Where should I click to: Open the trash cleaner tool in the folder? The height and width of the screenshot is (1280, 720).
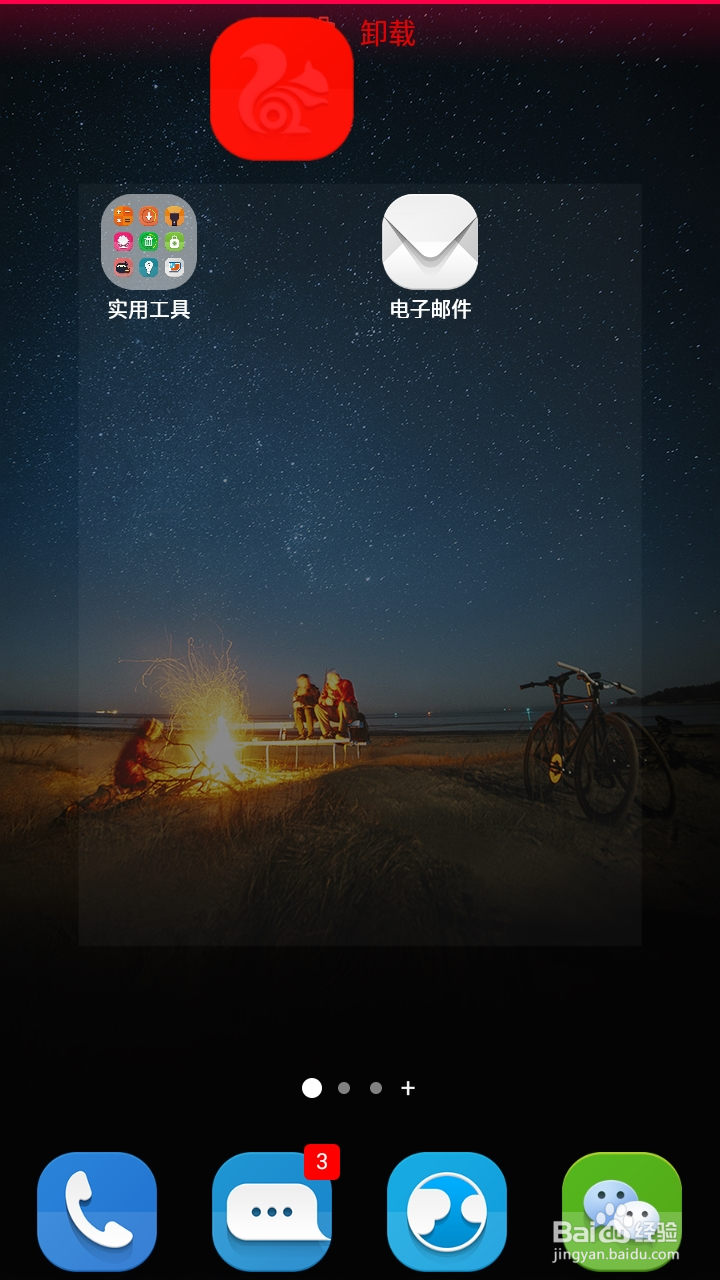148,240
